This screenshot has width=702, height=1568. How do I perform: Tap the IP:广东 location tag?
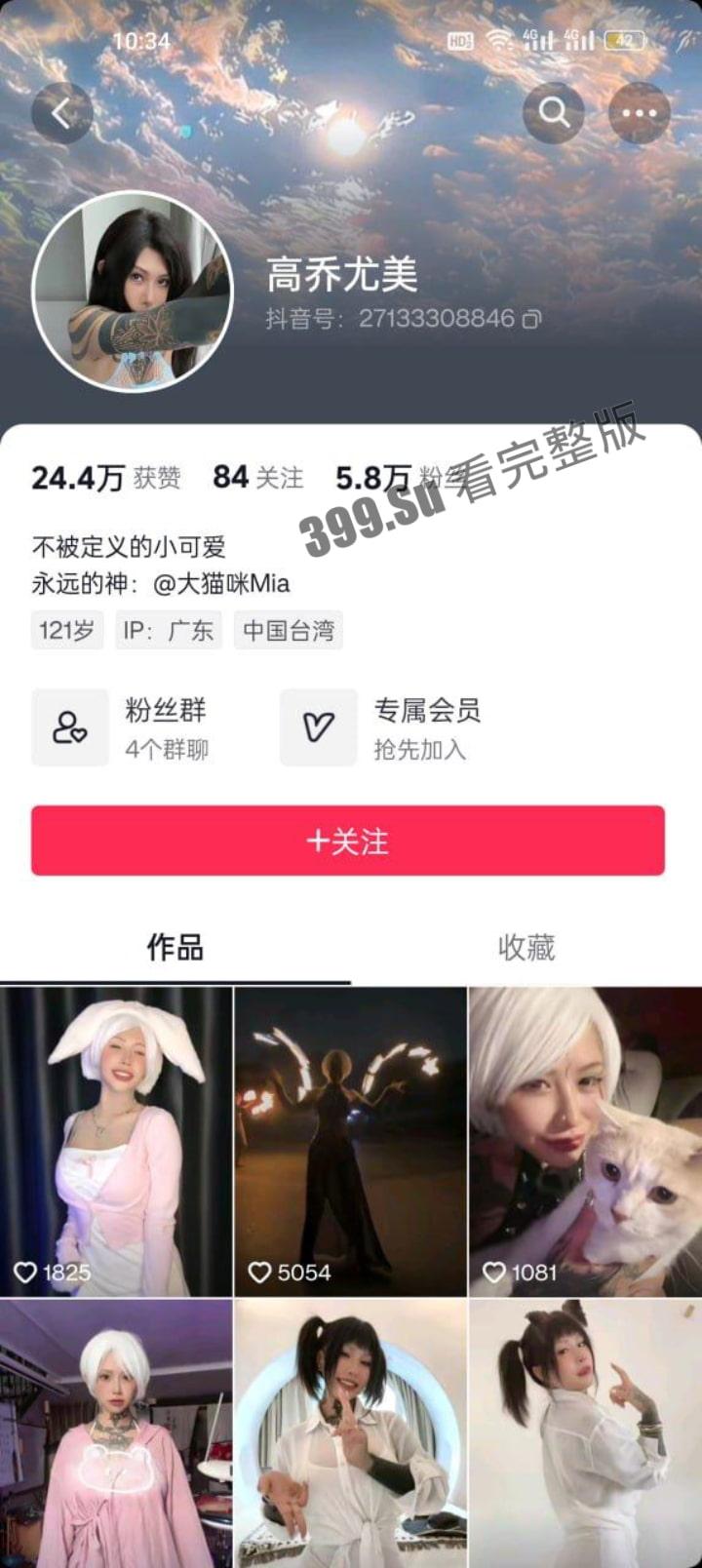(x=170, y=630)
